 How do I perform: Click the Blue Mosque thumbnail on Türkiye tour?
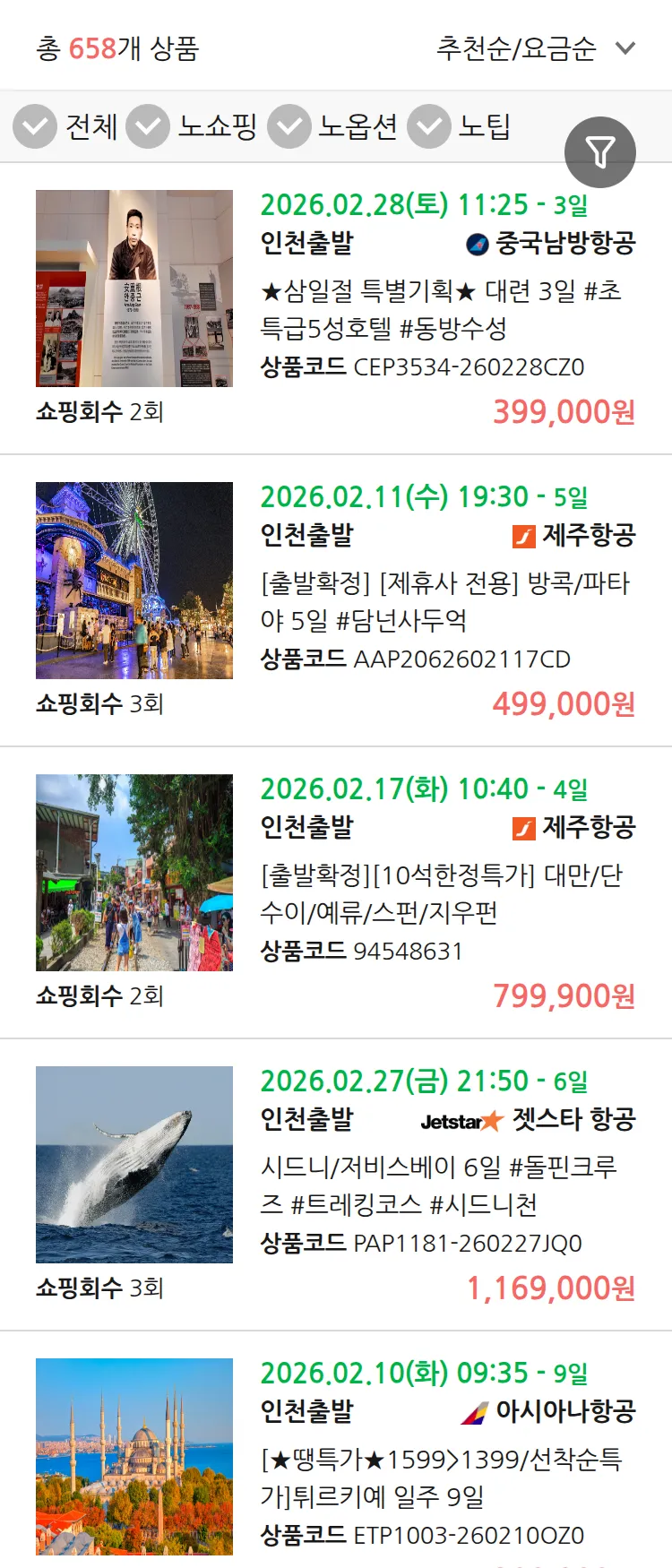pos(134,1456)
